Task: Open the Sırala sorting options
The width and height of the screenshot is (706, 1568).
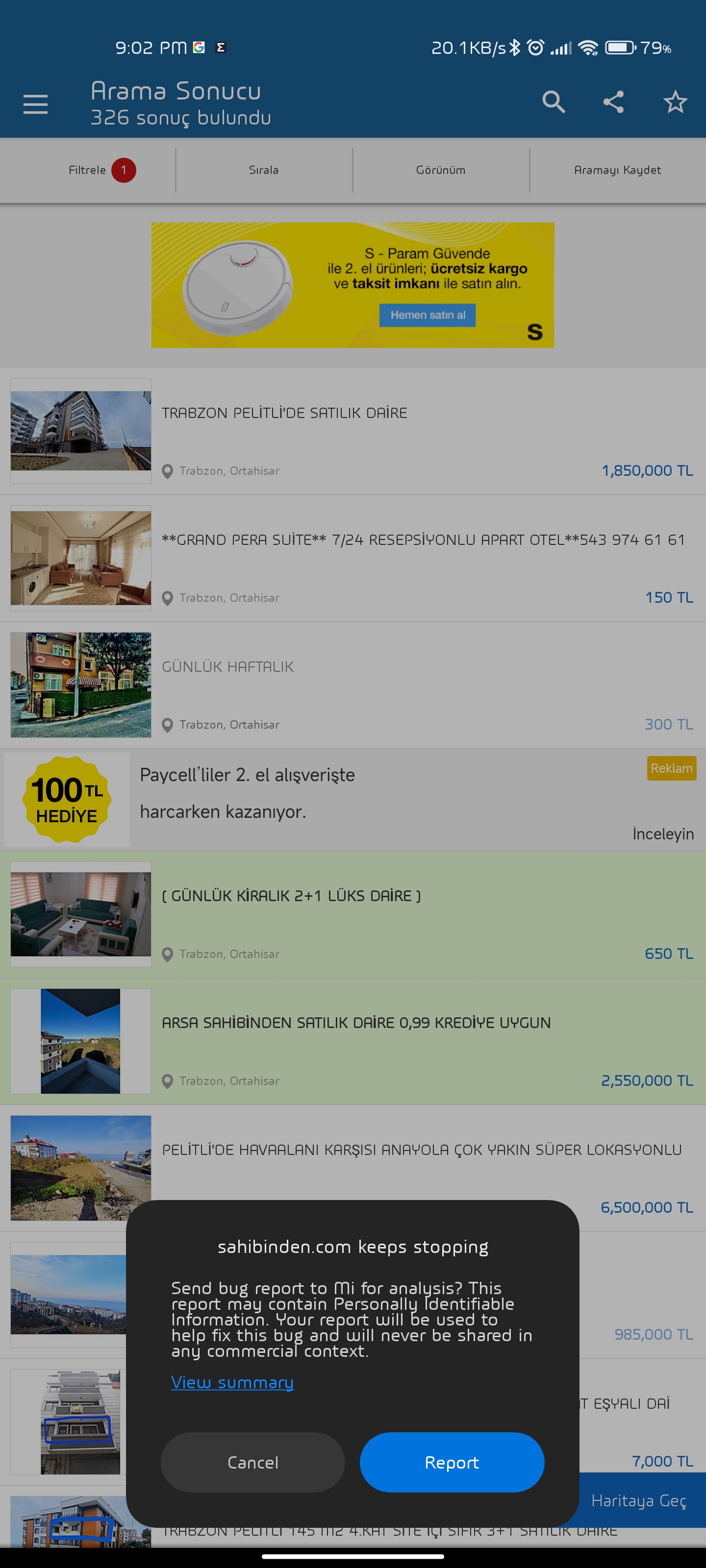Action: point(264,170)
